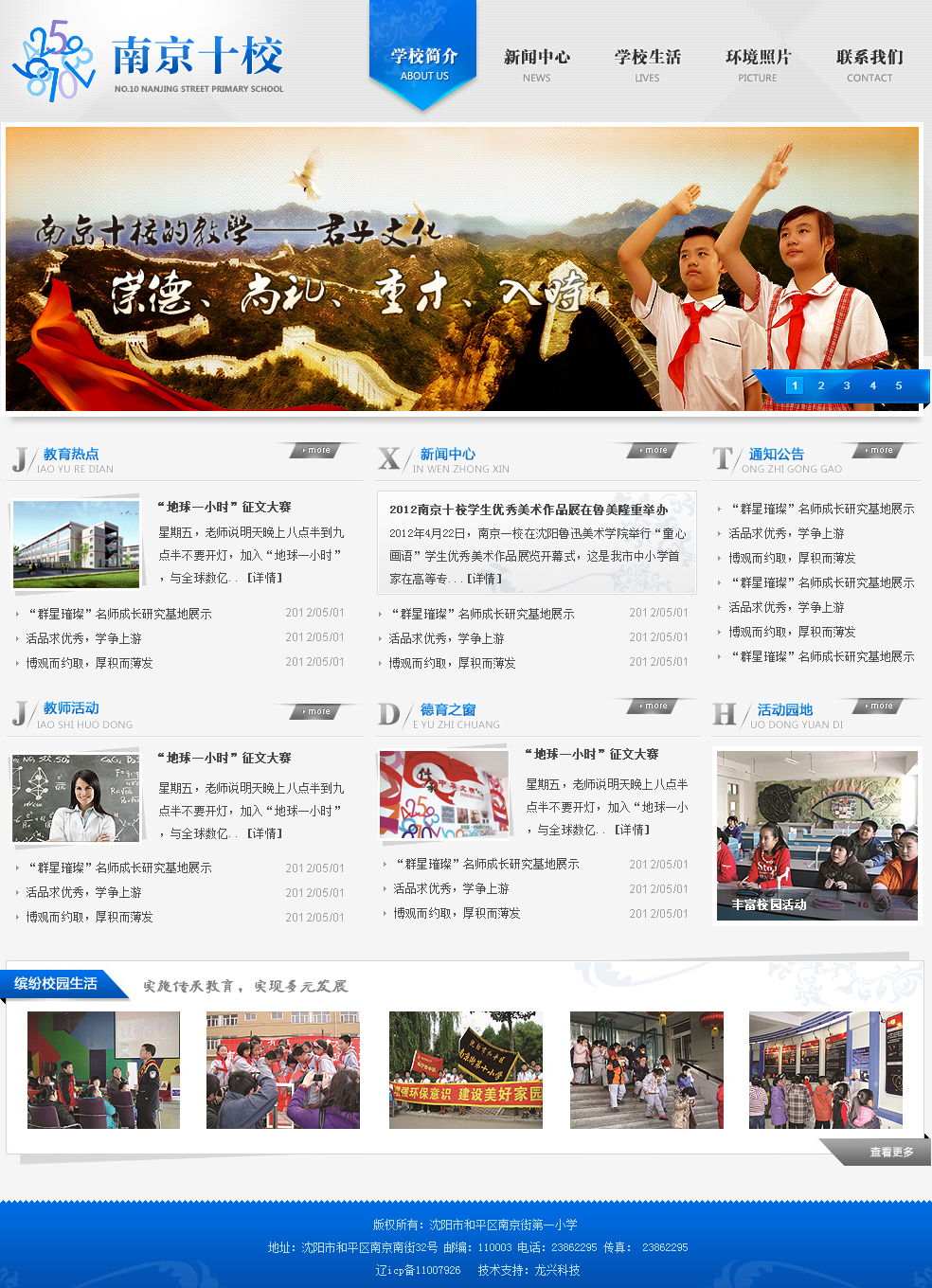Tap more in 德育之窗 section
Viewport: 932px width, 1288px height.
point(654,706)
